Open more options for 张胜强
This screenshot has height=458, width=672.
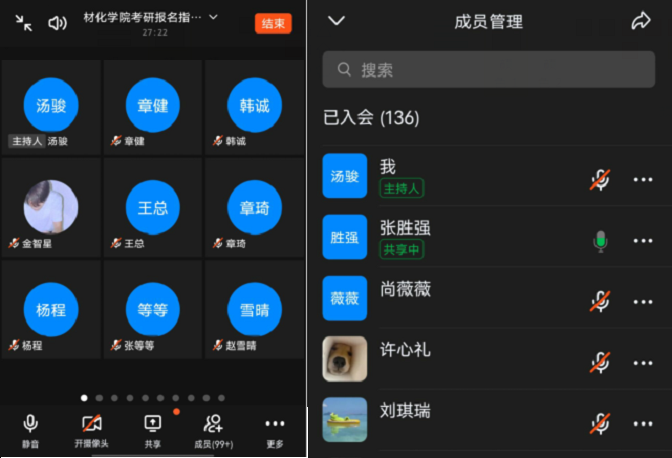coord(643,241)
